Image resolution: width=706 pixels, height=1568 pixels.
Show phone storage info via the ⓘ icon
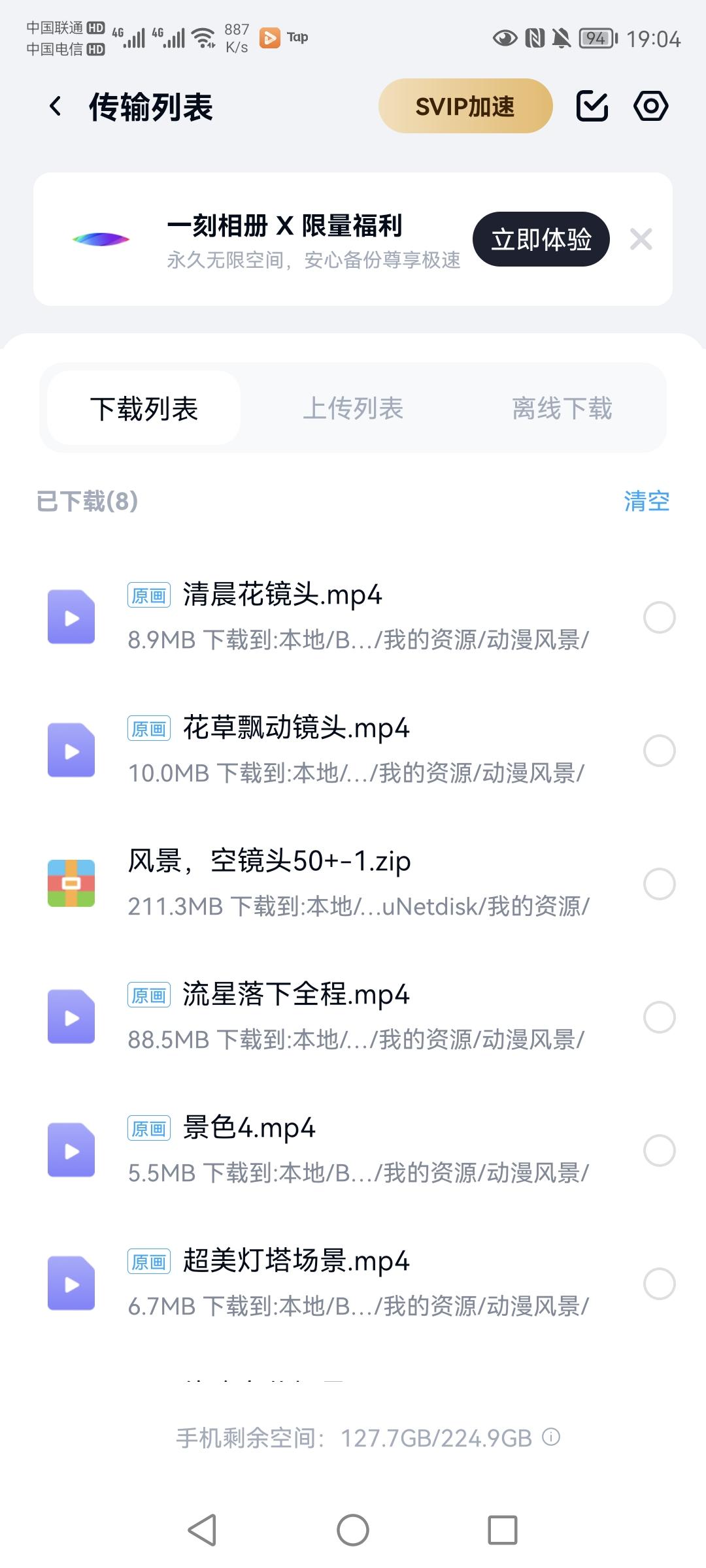552,1437
